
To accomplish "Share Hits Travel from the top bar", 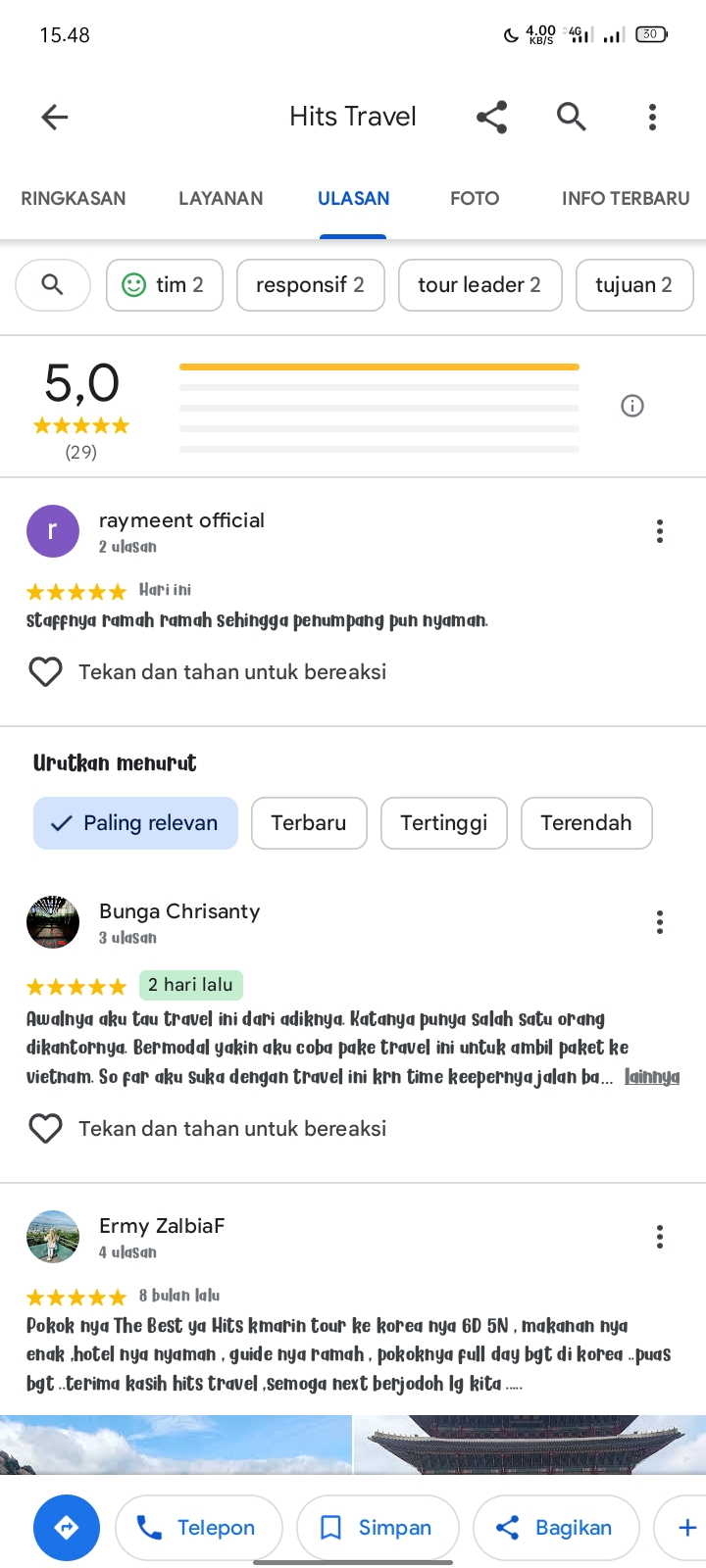I will point(491,118).
